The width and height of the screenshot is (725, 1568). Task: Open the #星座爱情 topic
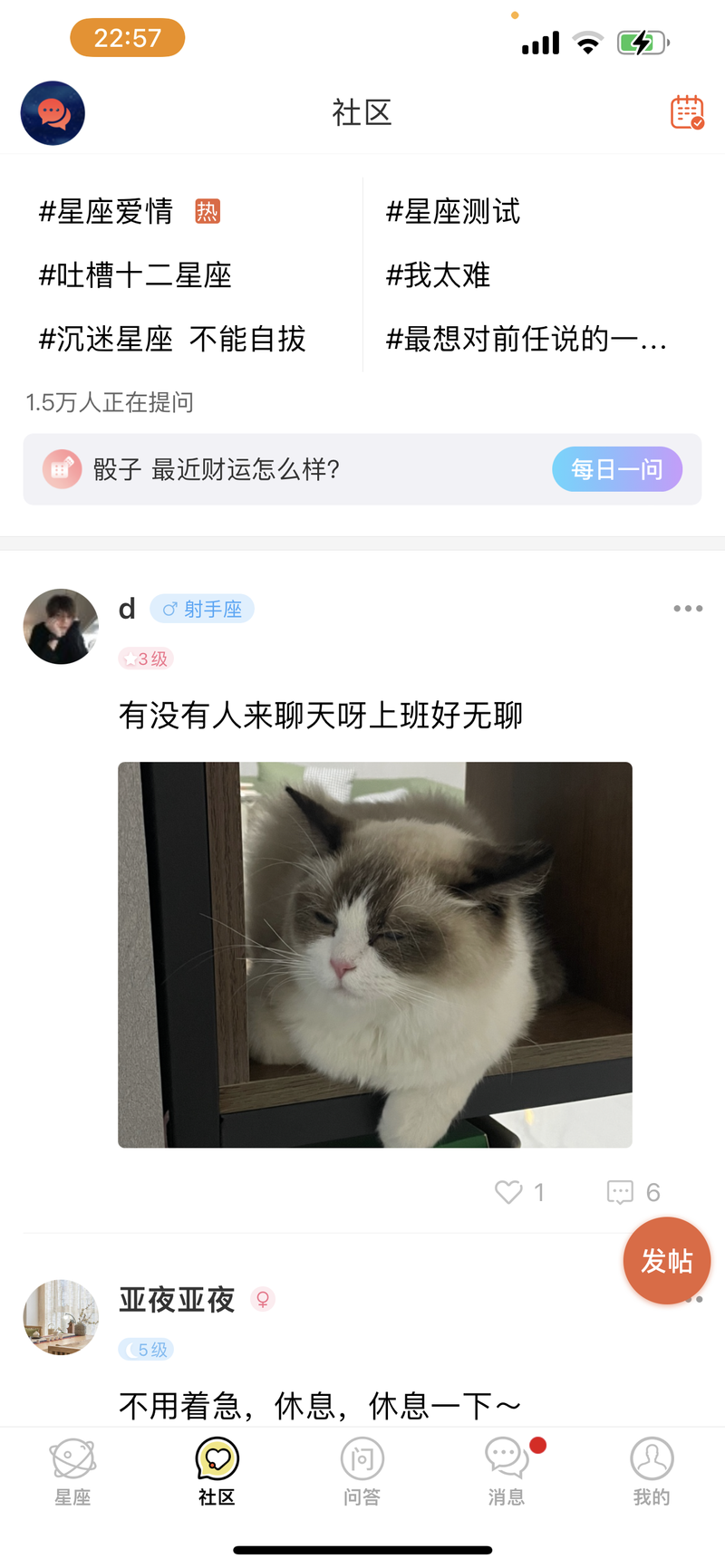pos(106,212)
